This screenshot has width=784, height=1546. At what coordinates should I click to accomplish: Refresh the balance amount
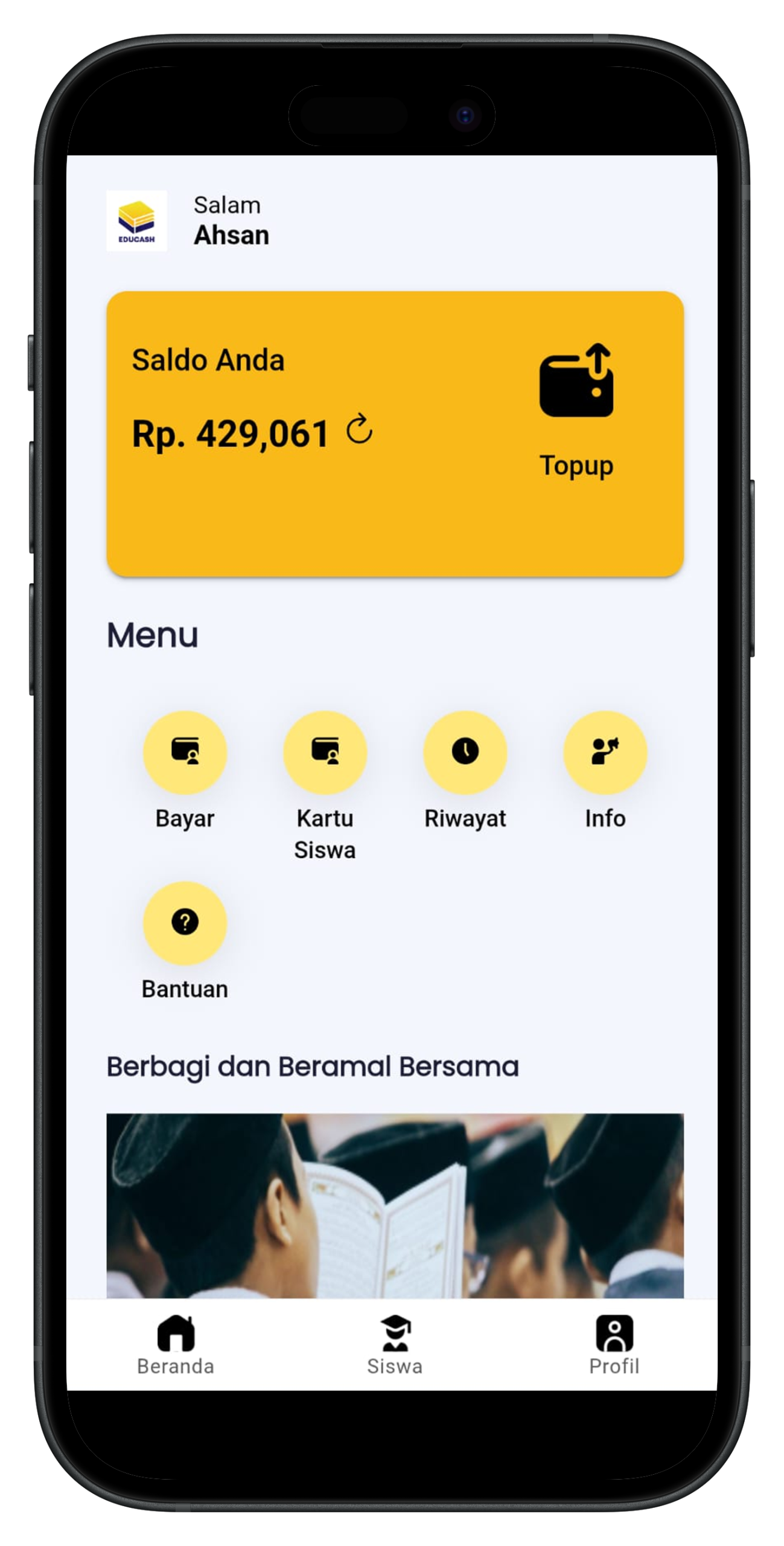(x=359, y=429)
